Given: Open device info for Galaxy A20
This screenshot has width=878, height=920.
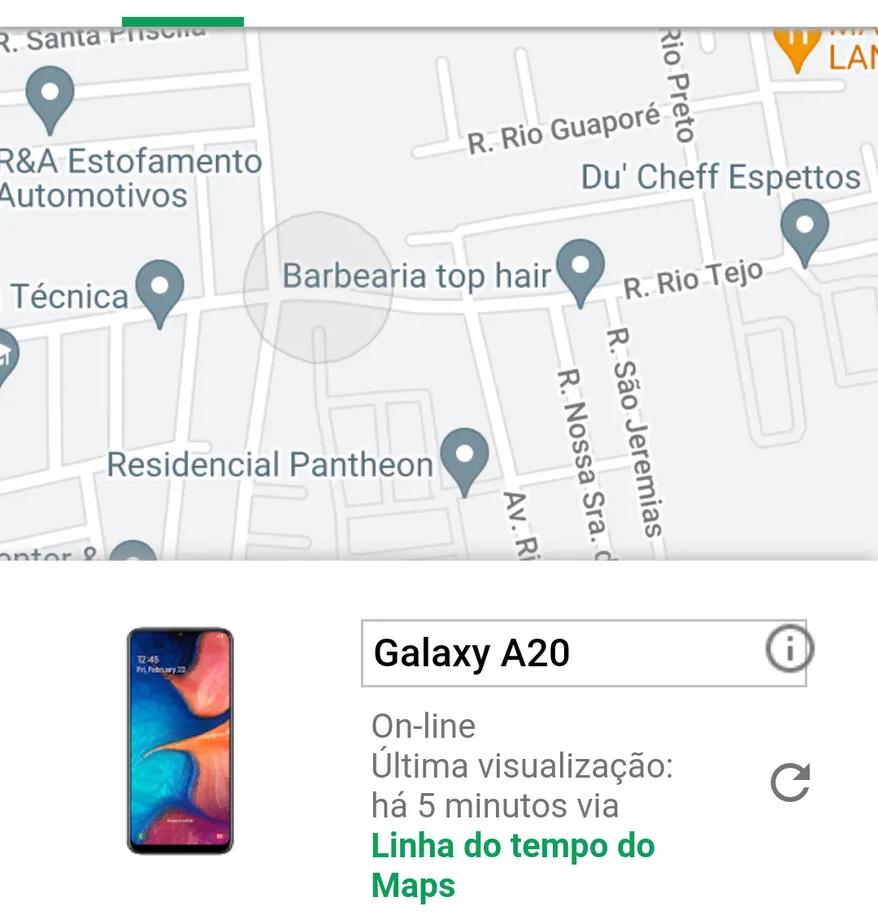Looking at the screenshot, I should [789, 651].
